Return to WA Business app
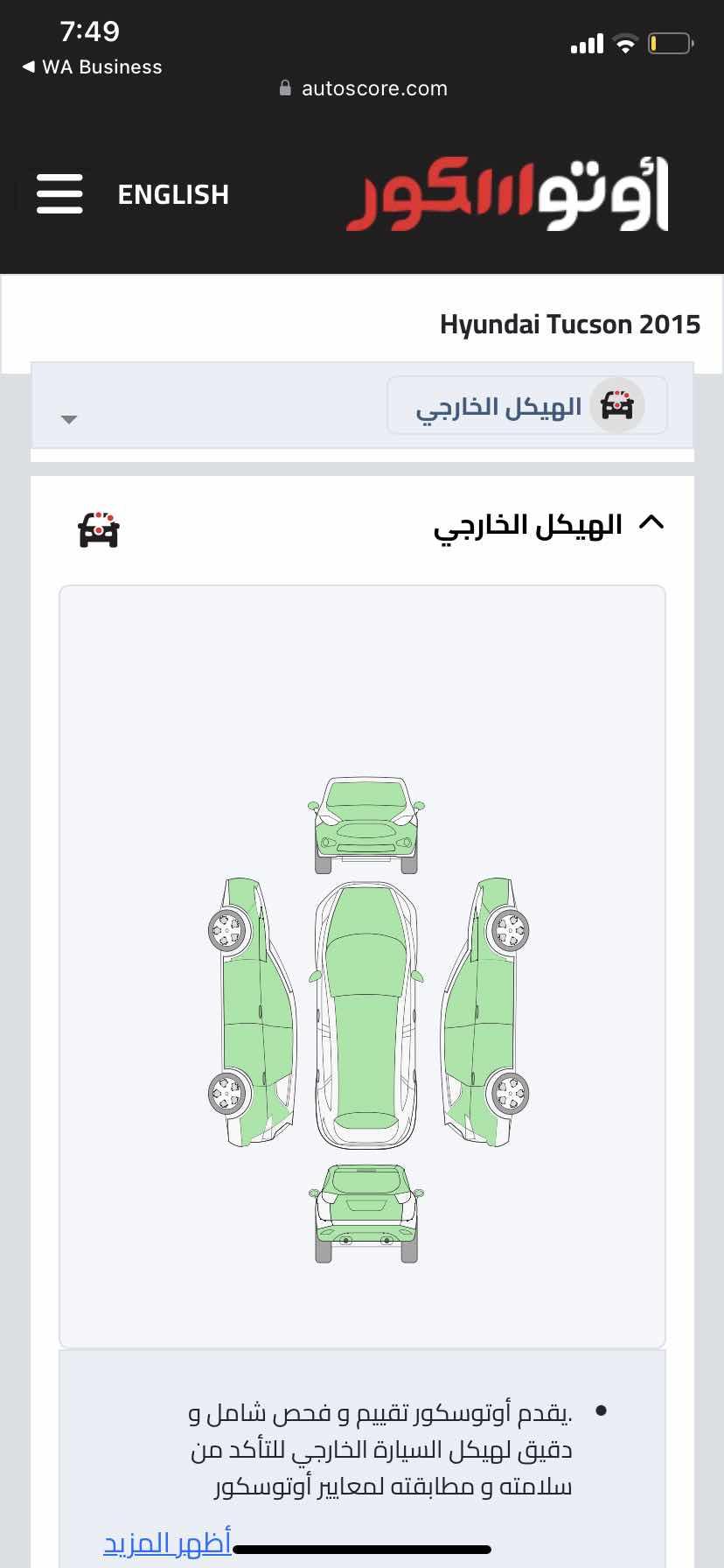Image resolution: width=724 pixels, height=1568 pixels. pos(92,67)
